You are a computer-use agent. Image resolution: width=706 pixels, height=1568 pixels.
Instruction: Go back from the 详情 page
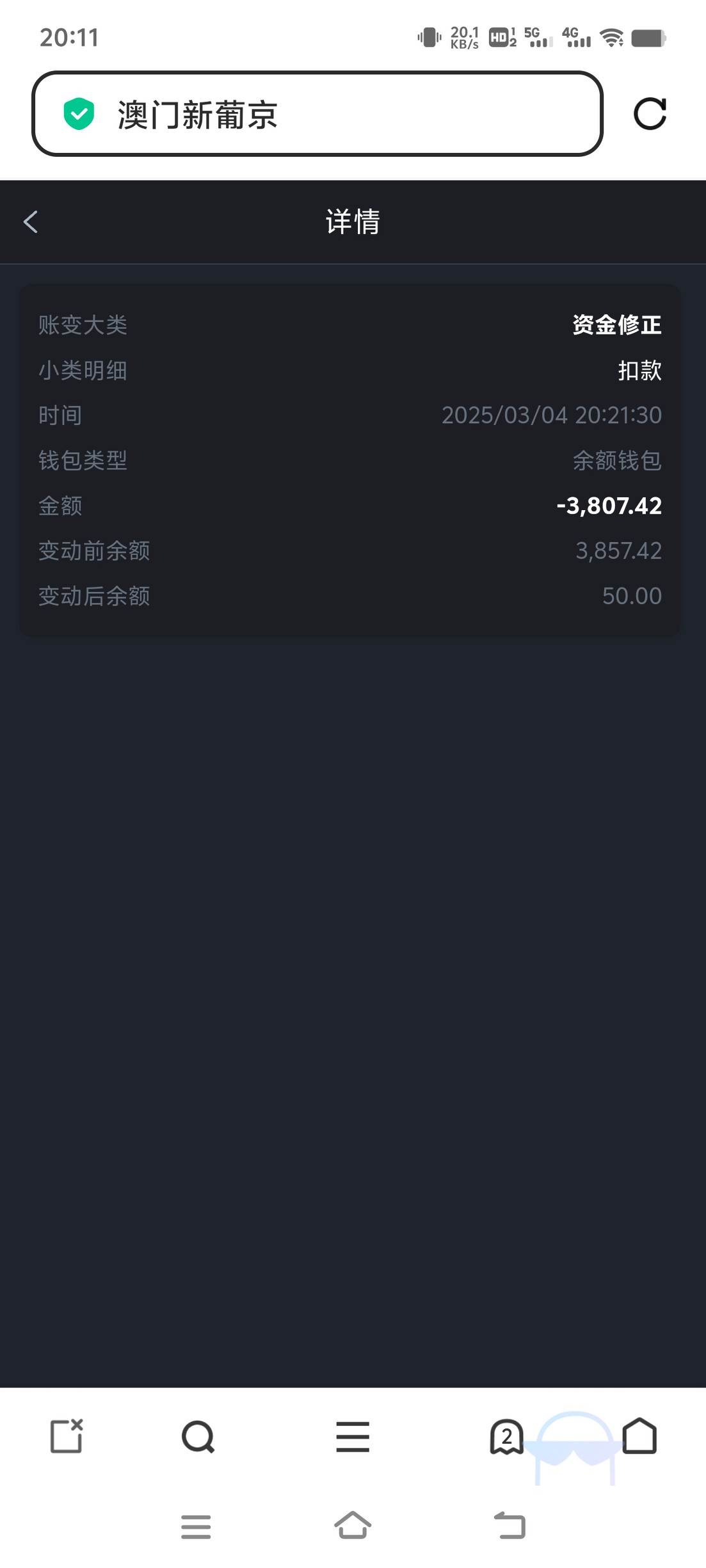(31, 222)
